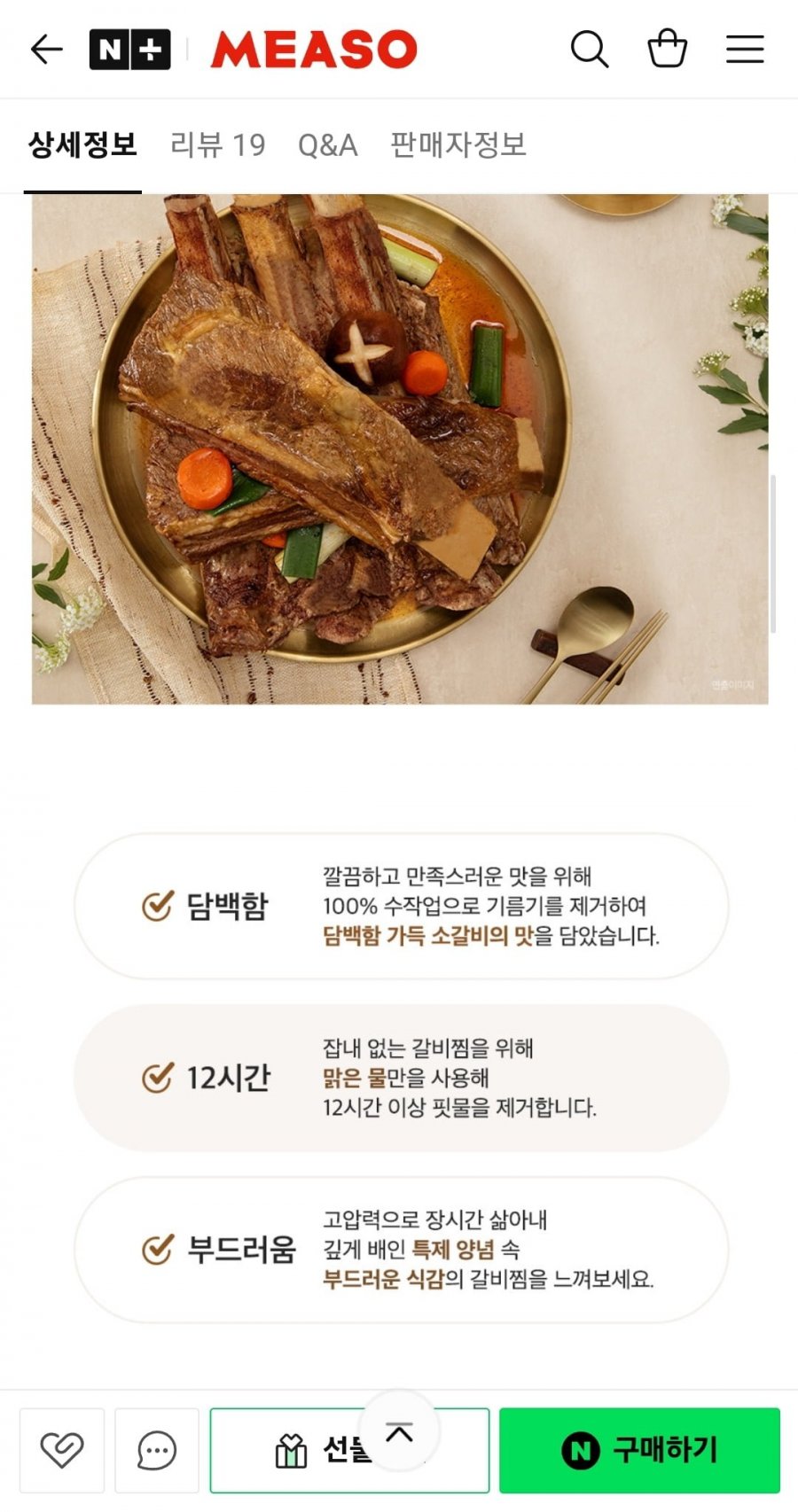Open the shopping cart

(x=667, y=50)
